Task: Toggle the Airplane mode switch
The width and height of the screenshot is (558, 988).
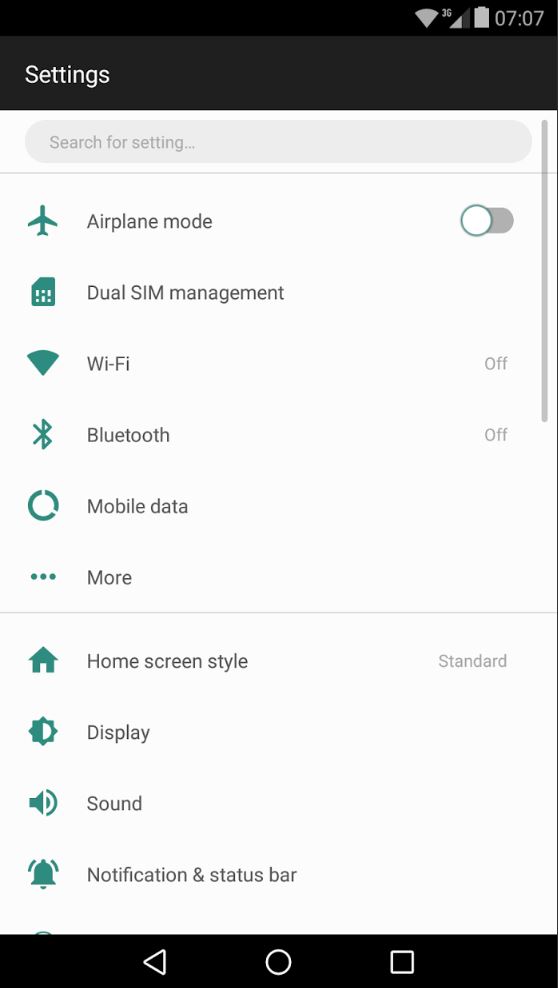Action: click(x=487, y=221)
